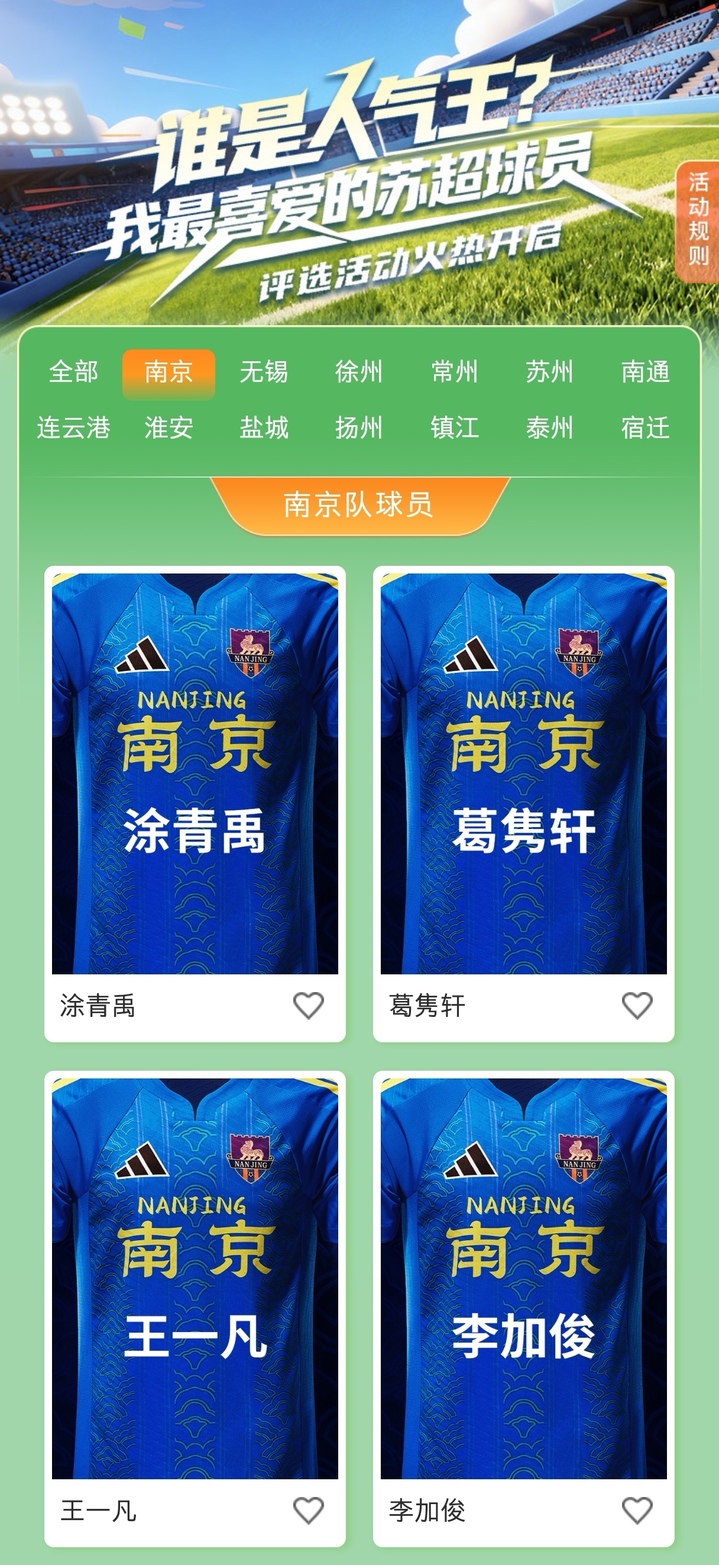
Task: Vote for 王一凡 via heart icon
Action: (308, 1510)
